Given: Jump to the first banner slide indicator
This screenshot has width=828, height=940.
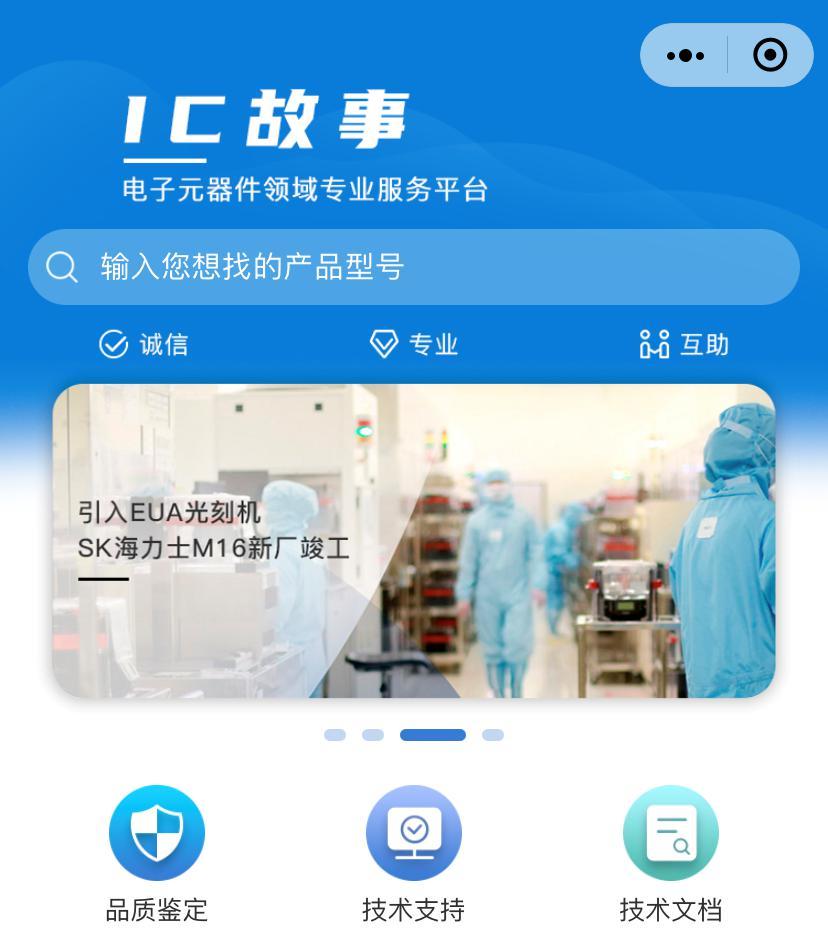Looking at the screenshot, I should (335, 735).
